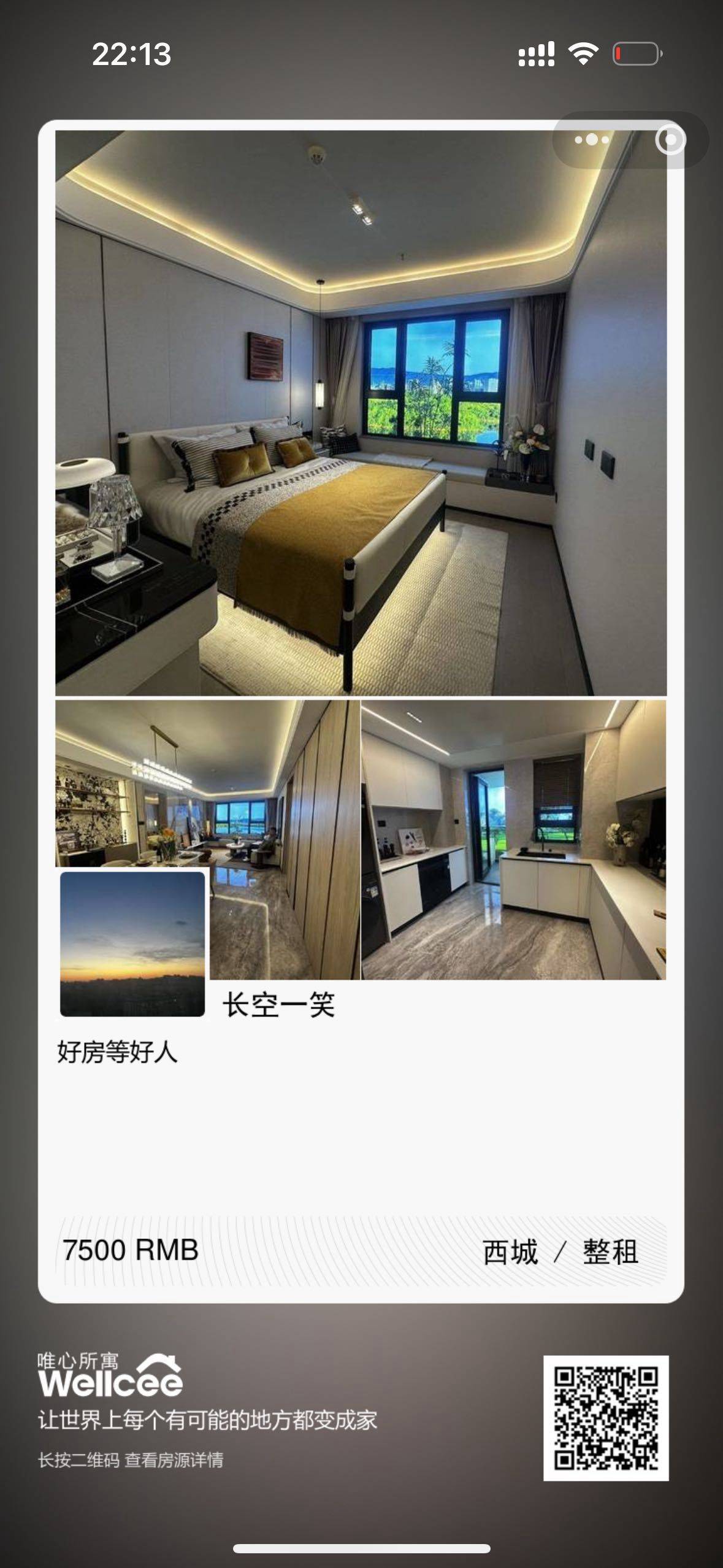Close the mini program with the circle button
This screenshot has width=723, height=1568.
670,140
